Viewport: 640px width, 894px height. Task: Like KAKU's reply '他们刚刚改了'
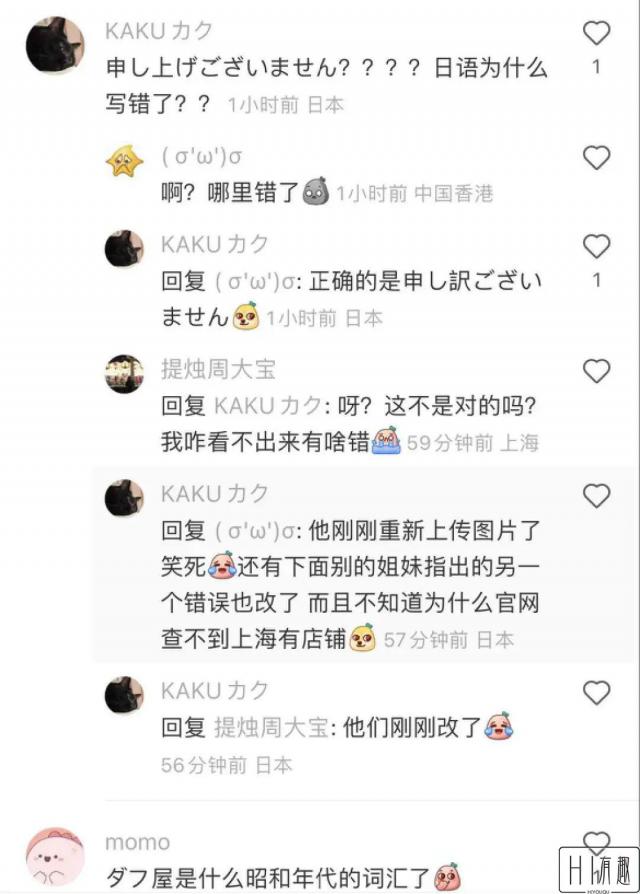click(x=596, y=693)
